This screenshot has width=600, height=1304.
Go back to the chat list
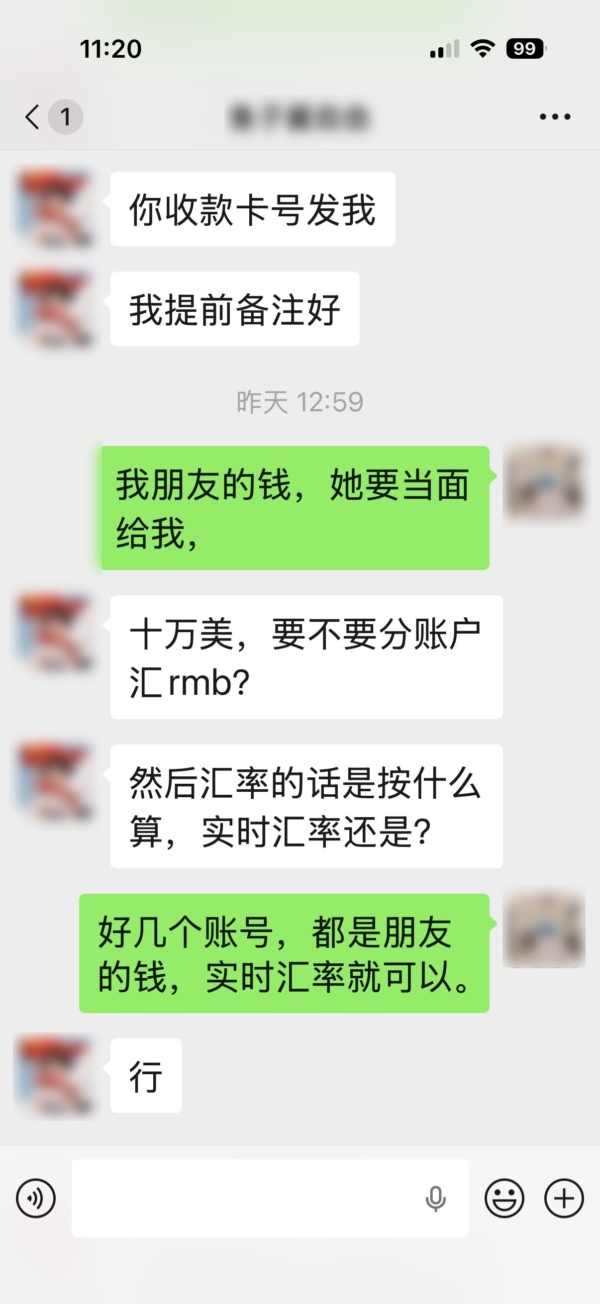[x=34, y=117]
